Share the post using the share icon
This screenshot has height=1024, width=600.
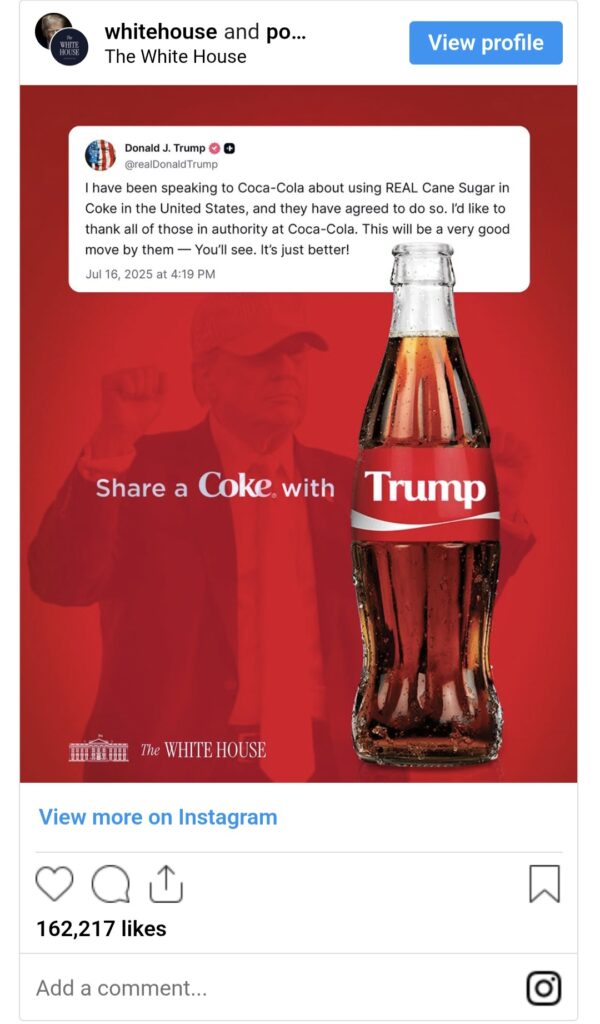coord(166,884)
